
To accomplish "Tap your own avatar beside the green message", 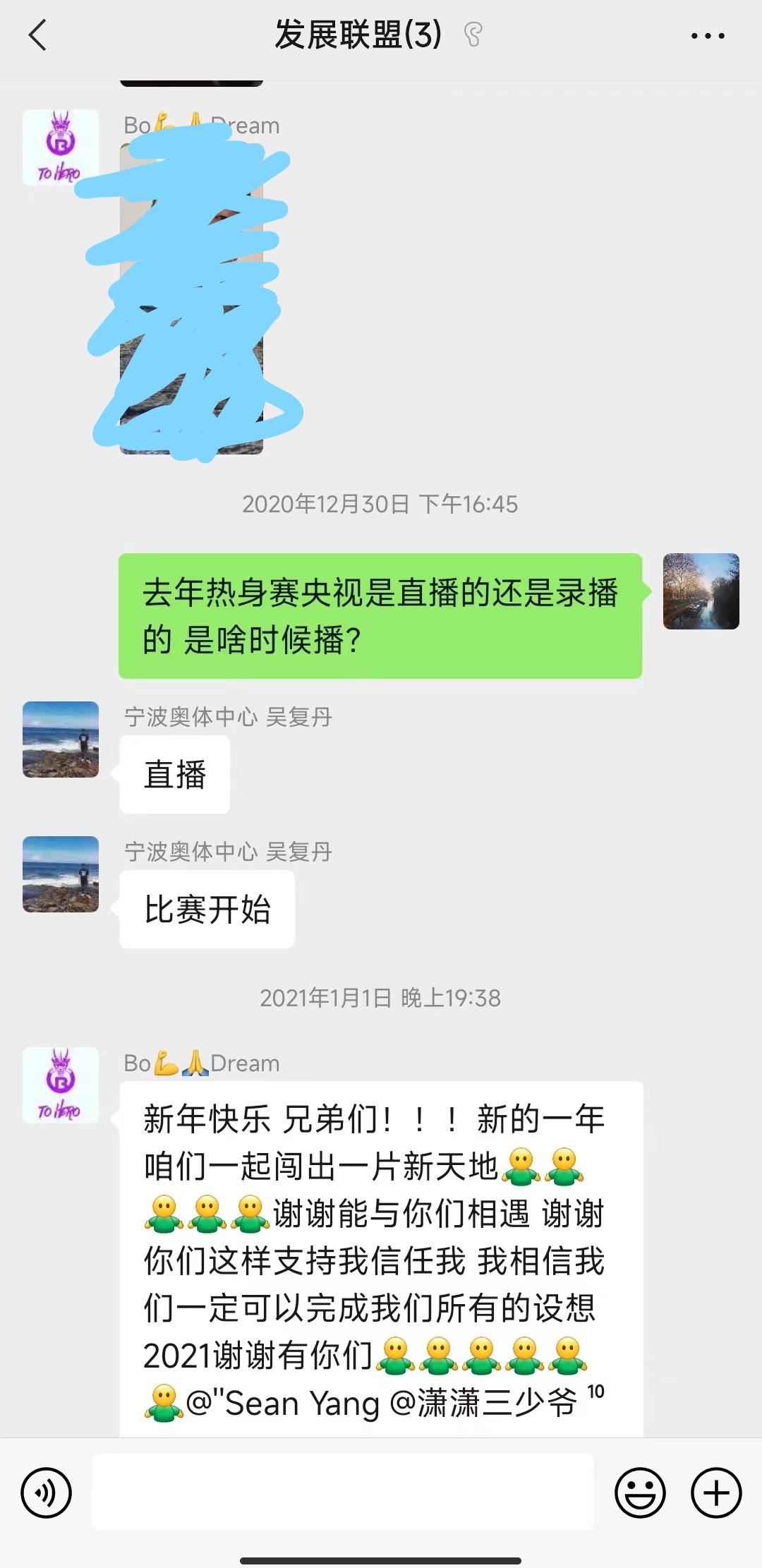I will click(701, 591).
